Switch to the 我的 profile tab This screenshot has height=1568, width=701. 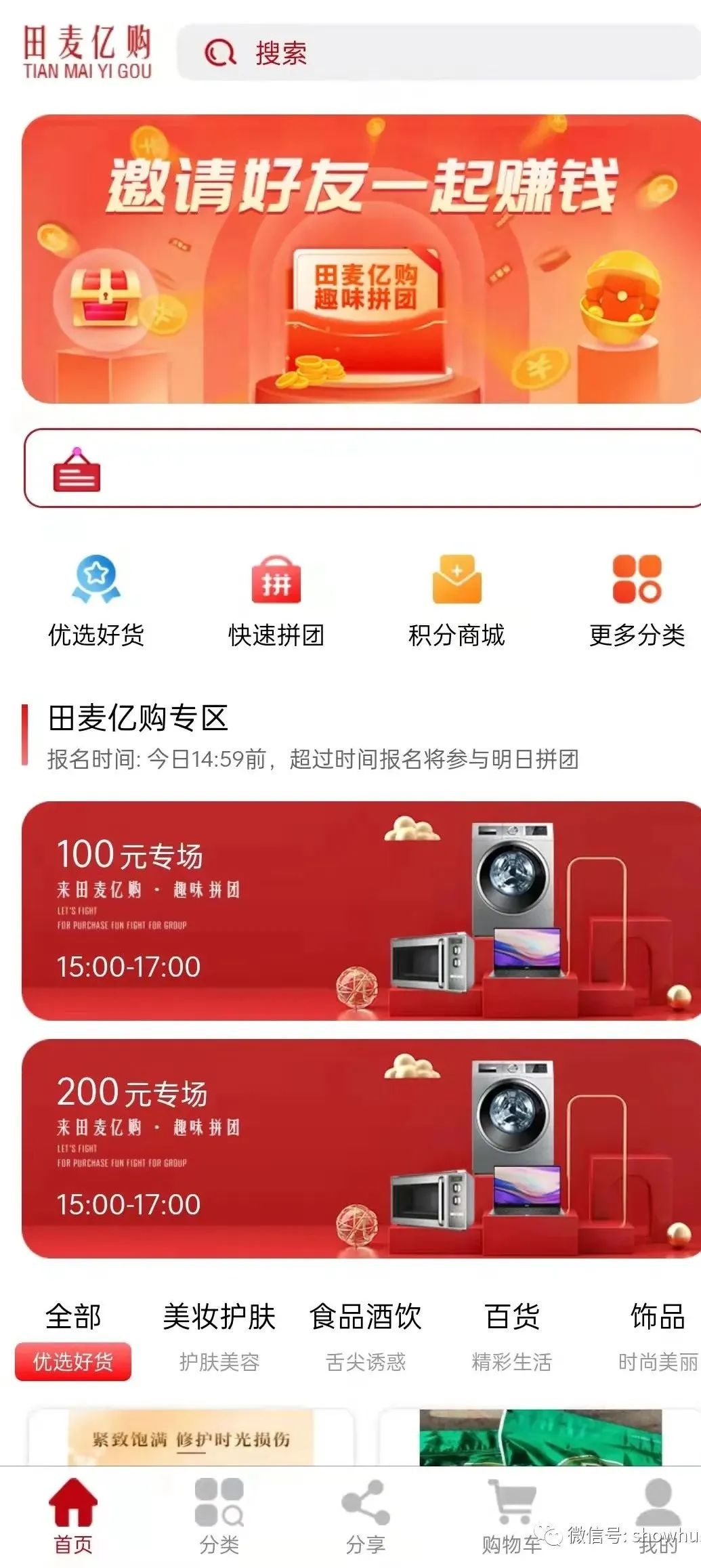[658, 1516]
